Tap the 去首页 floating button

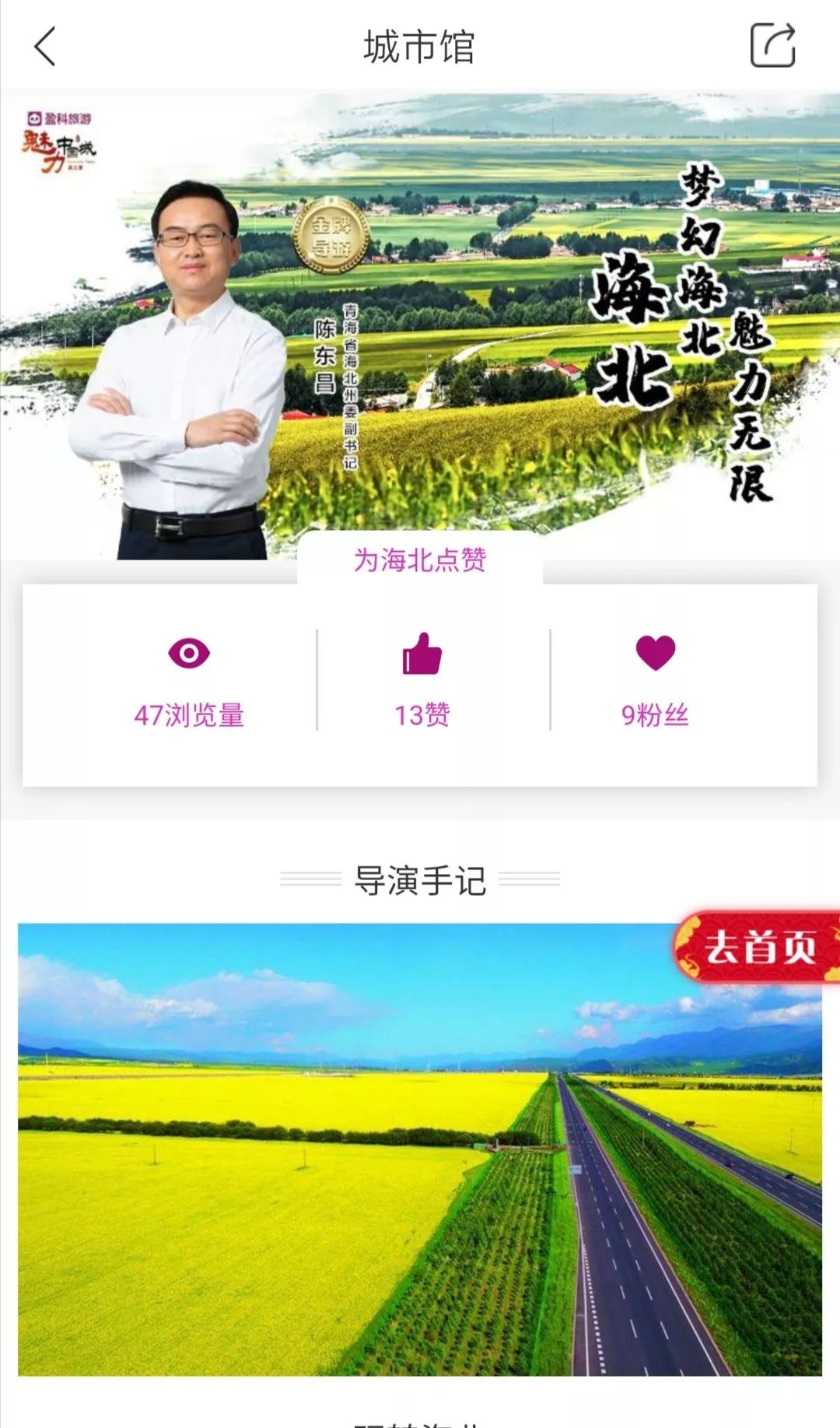(x=759, y=947)
